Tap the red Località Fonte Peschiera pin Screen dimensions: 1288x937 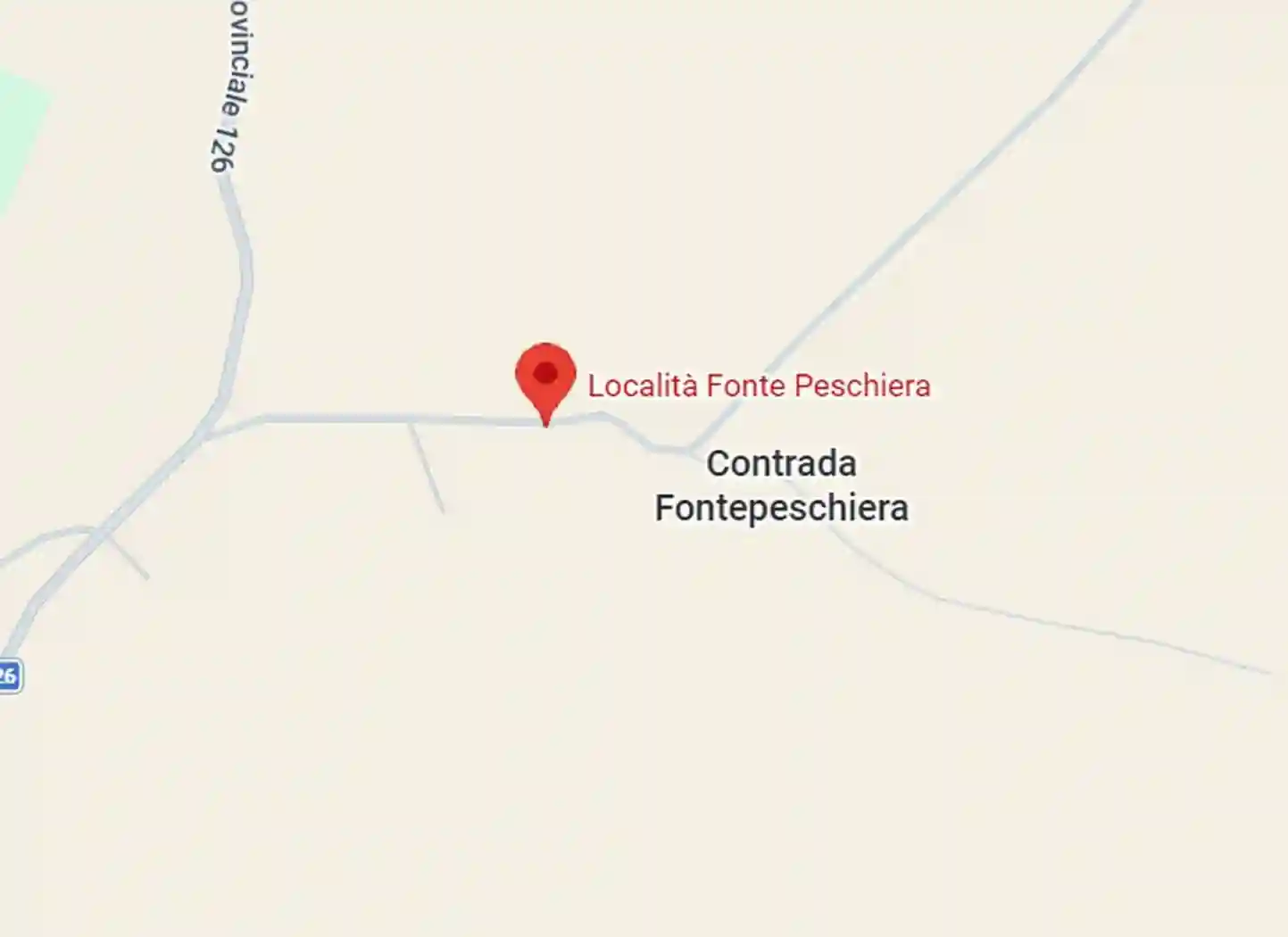pyautogui.click(x=545, y=377)
